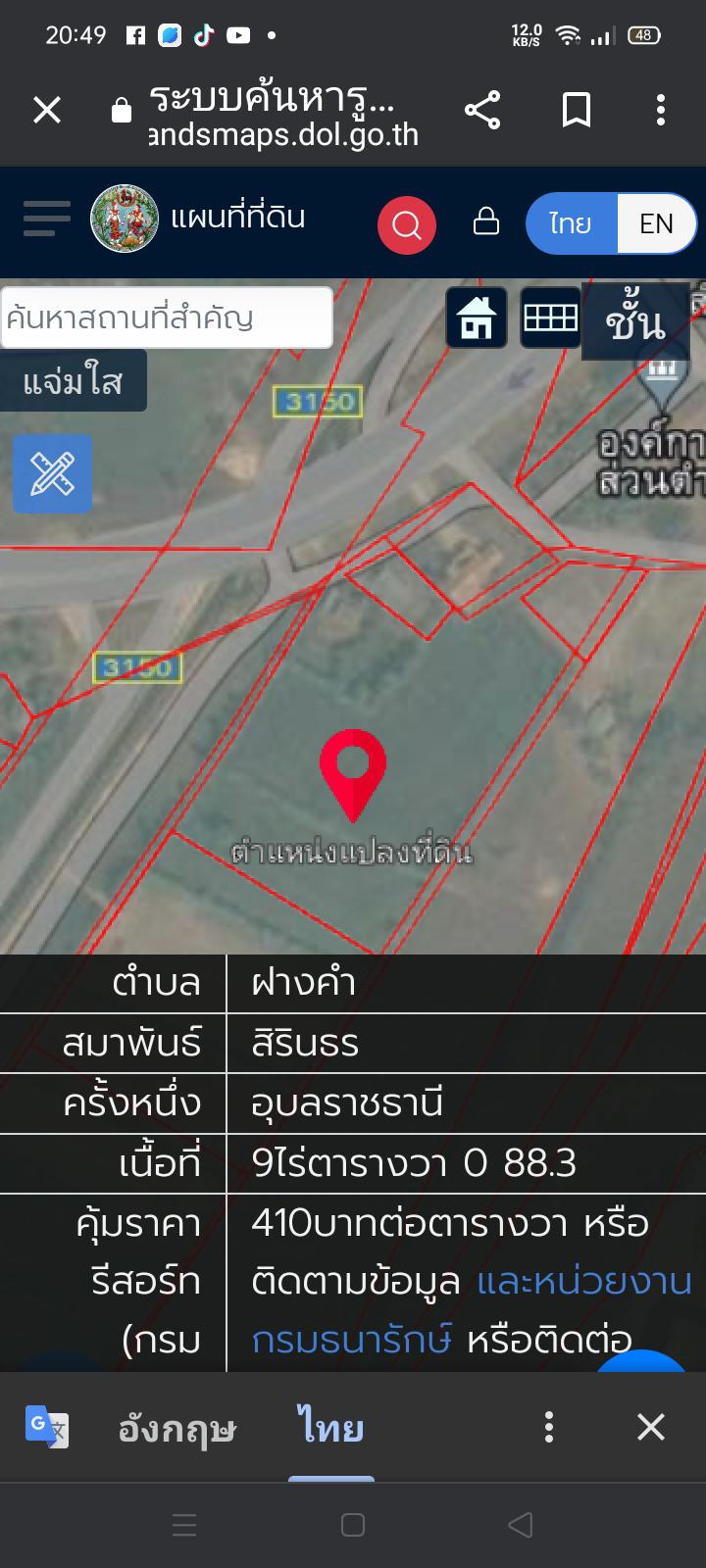706x1568 pixels.
Task: Tap the แจ่มใส button
Action: [x=74, y=381]
